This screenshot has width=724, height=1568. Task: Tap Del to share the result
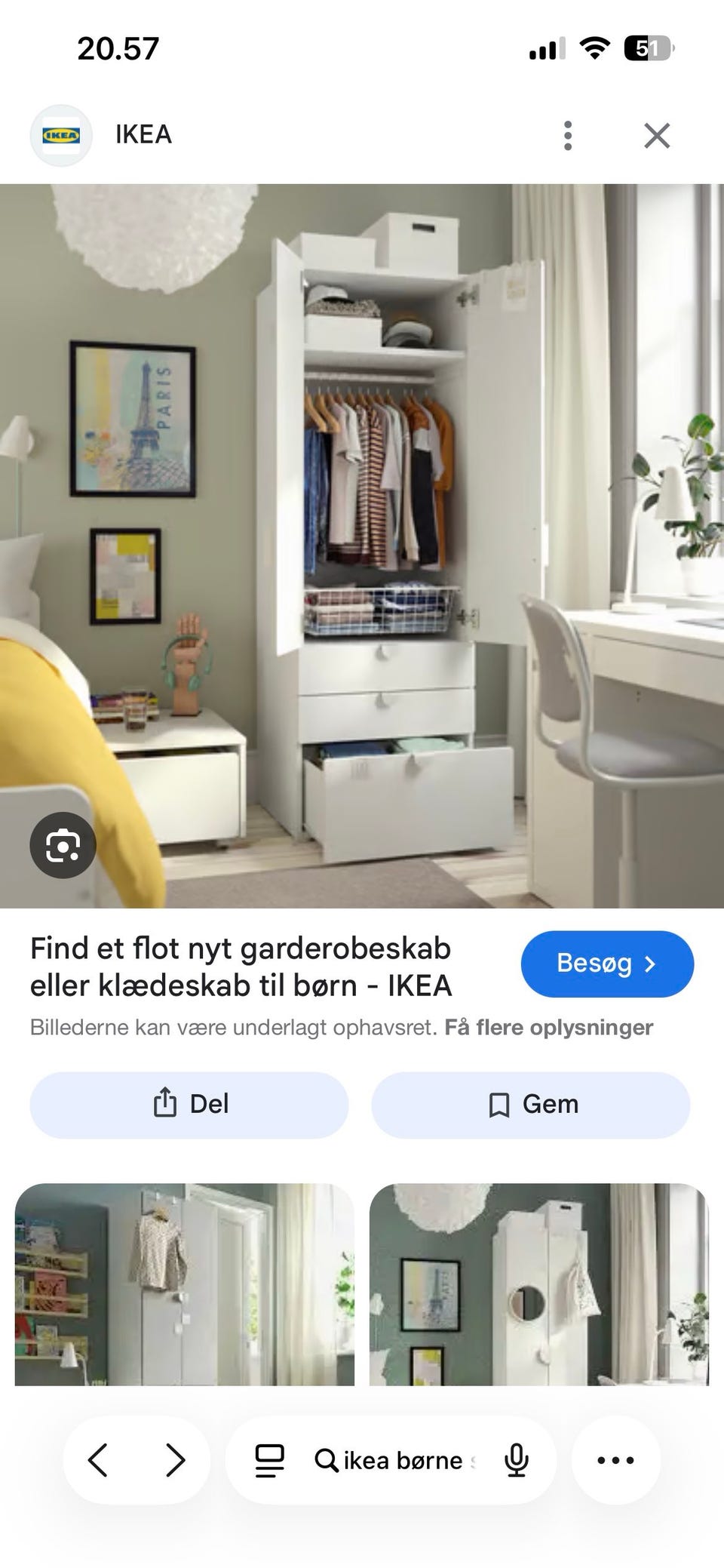coord(189,1104)
